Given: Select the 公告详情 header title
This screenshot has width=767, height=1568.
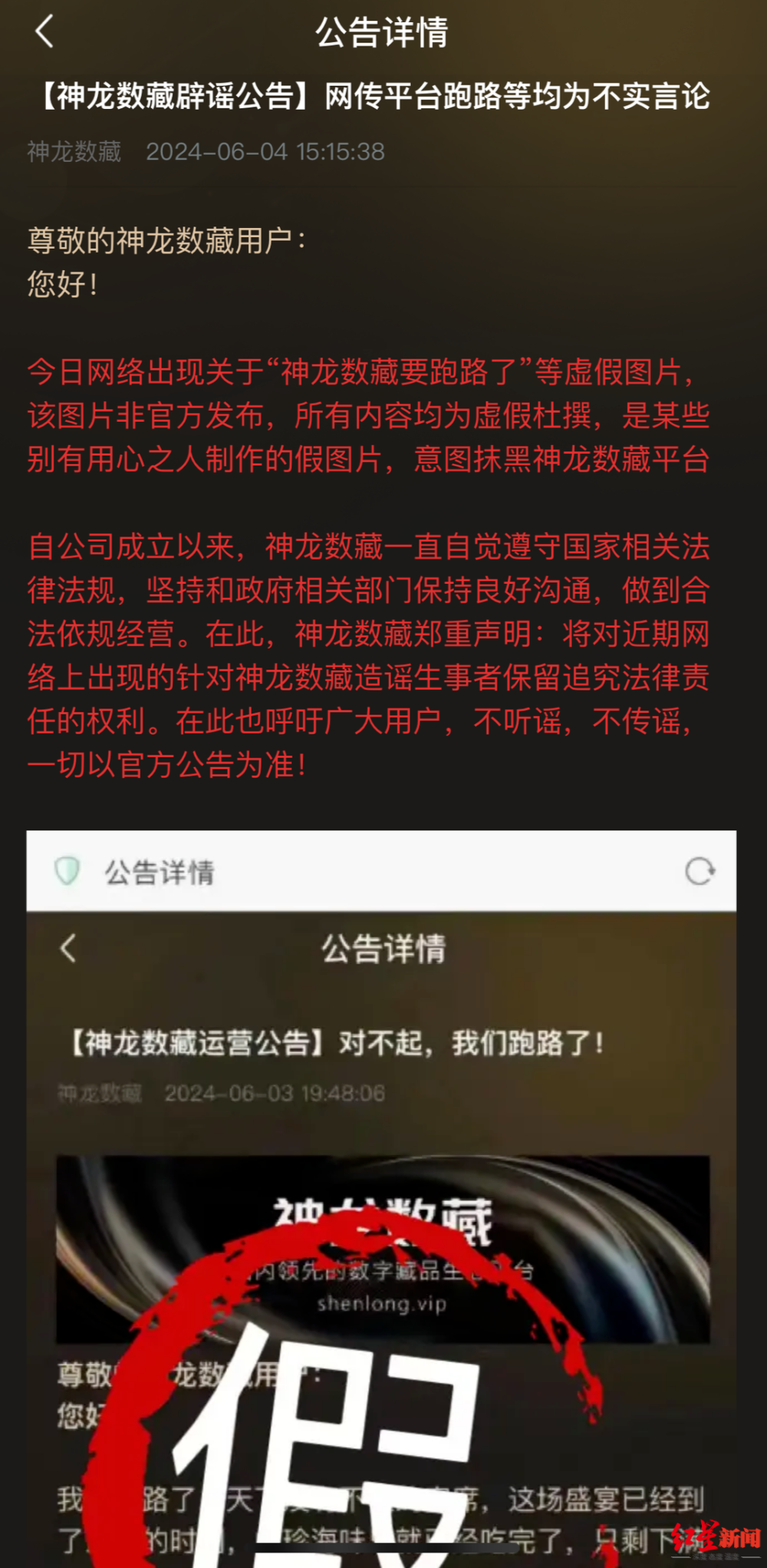Looking at the screenshot, I should (x=383, y=32).
